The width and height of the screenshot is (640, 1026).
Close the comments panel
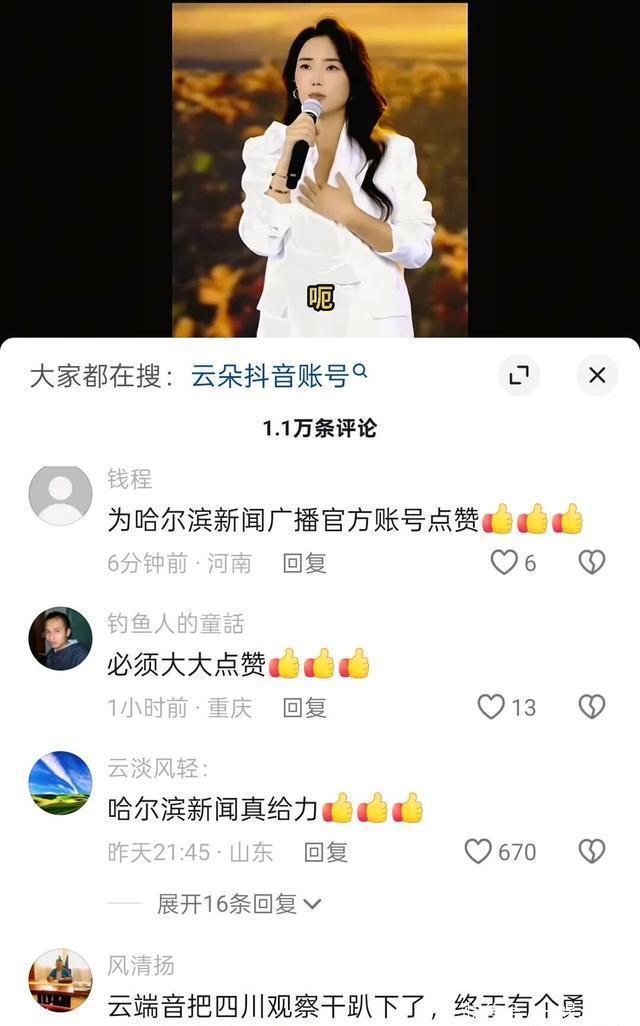tap(597, 375)
